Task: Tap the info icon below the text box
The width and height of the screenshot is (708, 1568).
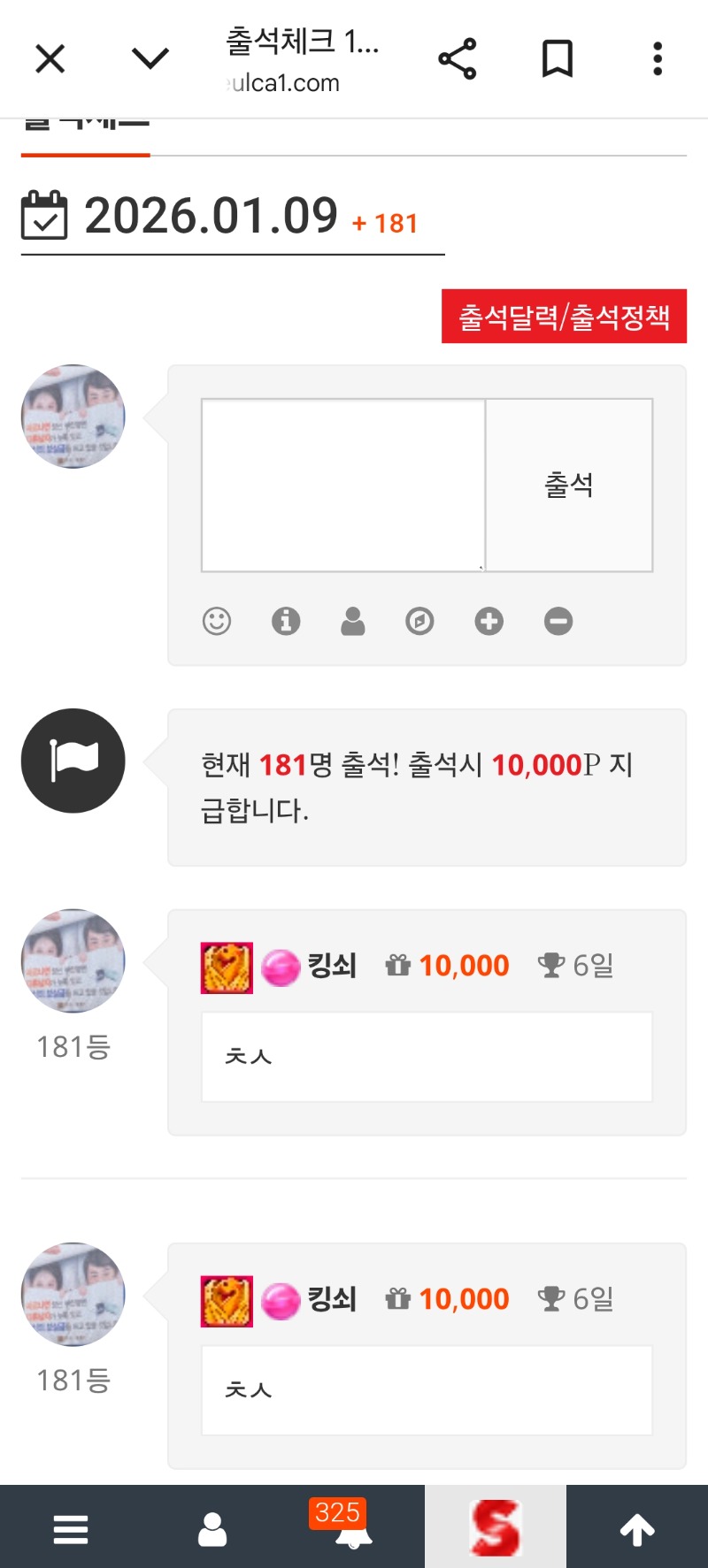Action: pyautogui.click(x=286, y=621)
